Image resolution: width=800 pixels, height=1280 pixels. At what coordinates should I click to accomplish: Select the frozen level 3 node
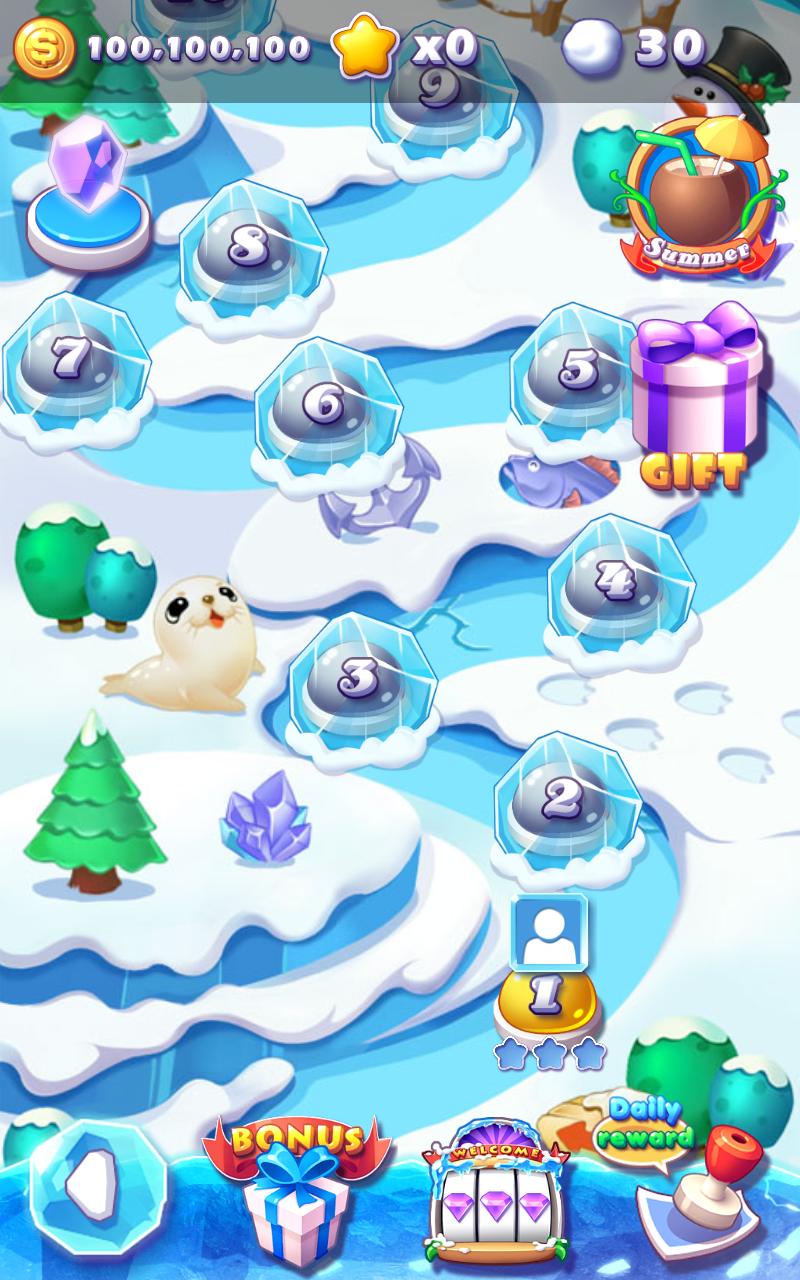360,678
